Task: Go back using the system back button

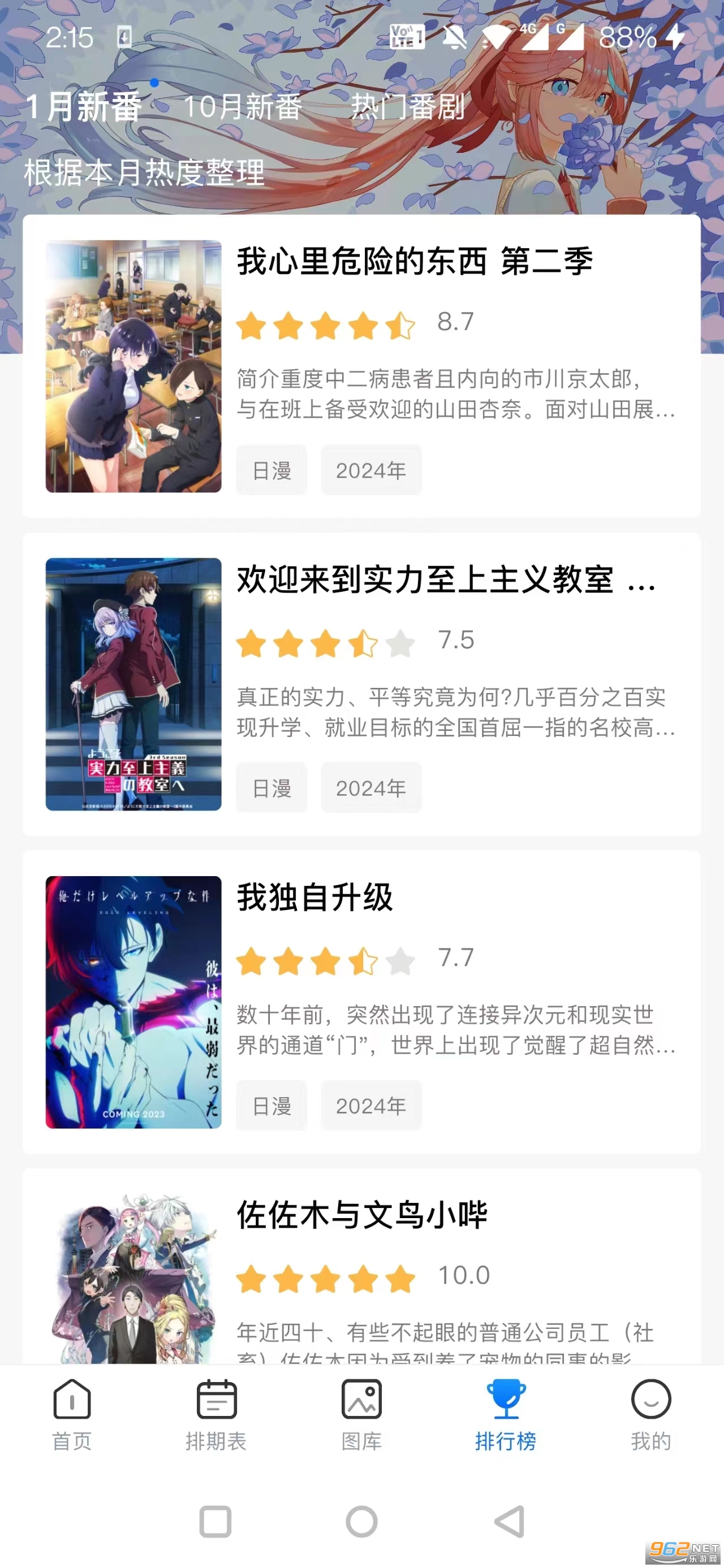Action: (508, 1522)
